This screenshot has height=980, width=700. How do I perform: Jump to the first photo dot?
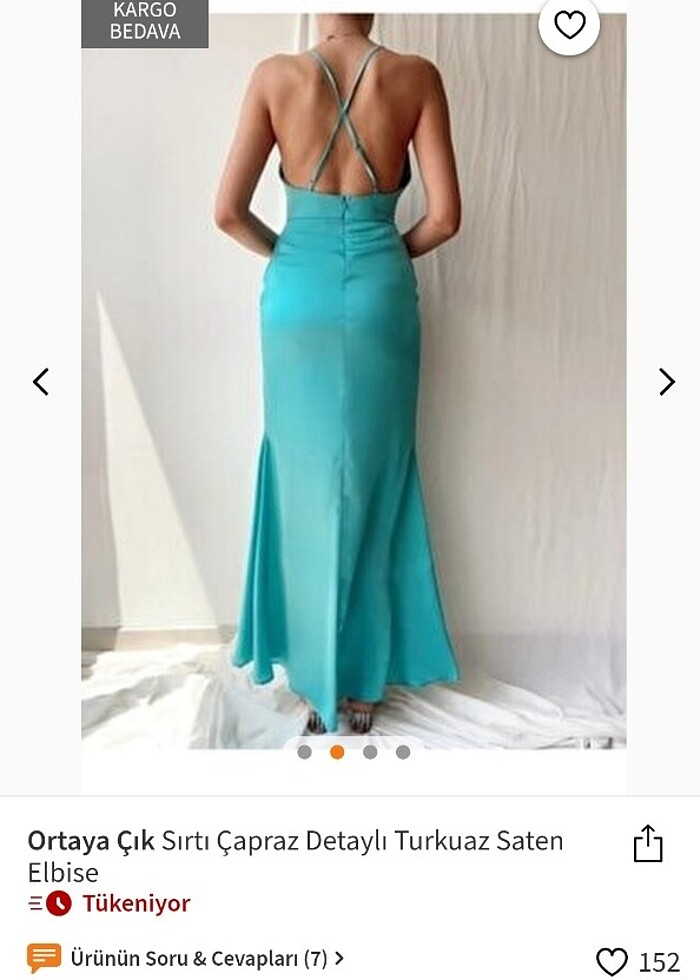(304, 752)
